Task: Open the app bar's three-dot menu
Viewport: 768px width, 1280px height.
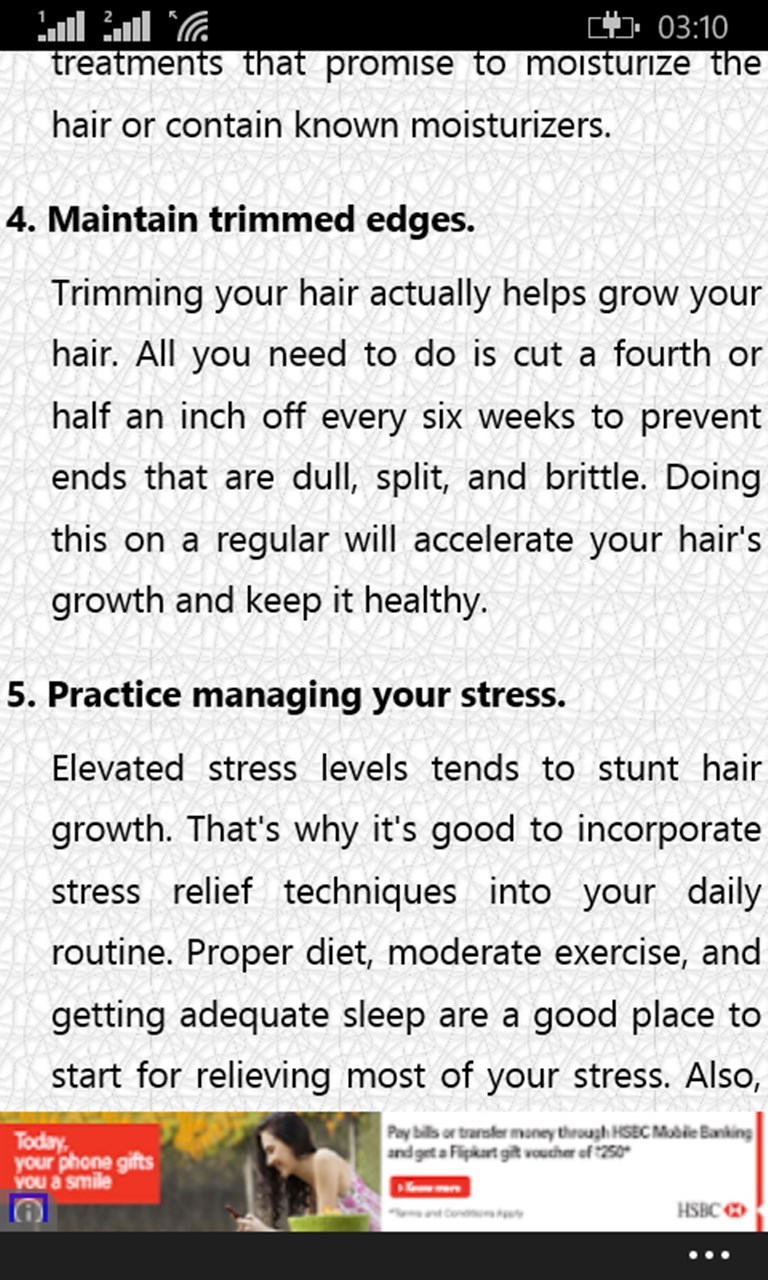Action: click(x=709, y=1256)
